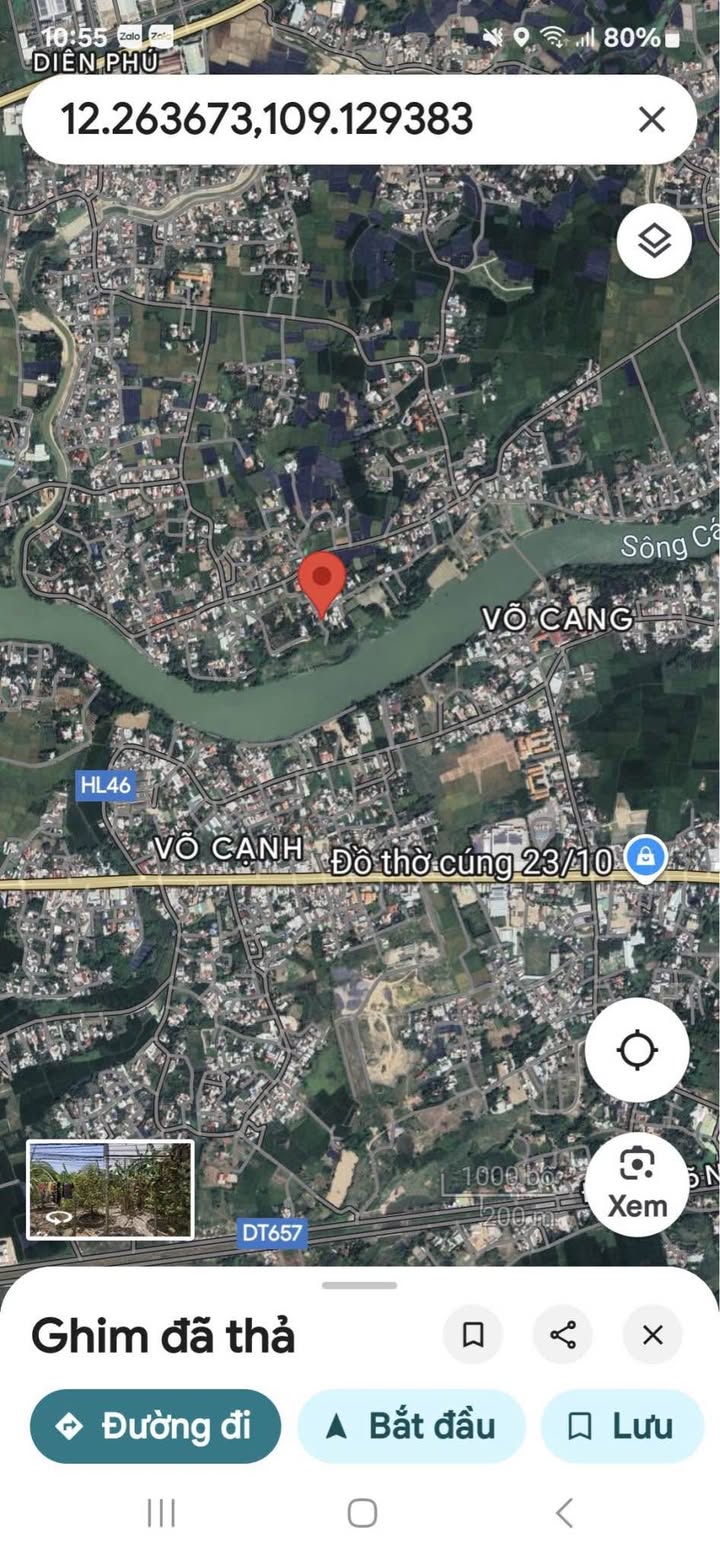The height and width of the screenshot is (1559, 720).
Task: Bookmark the dropped pin
Action: coord(473,1334)
